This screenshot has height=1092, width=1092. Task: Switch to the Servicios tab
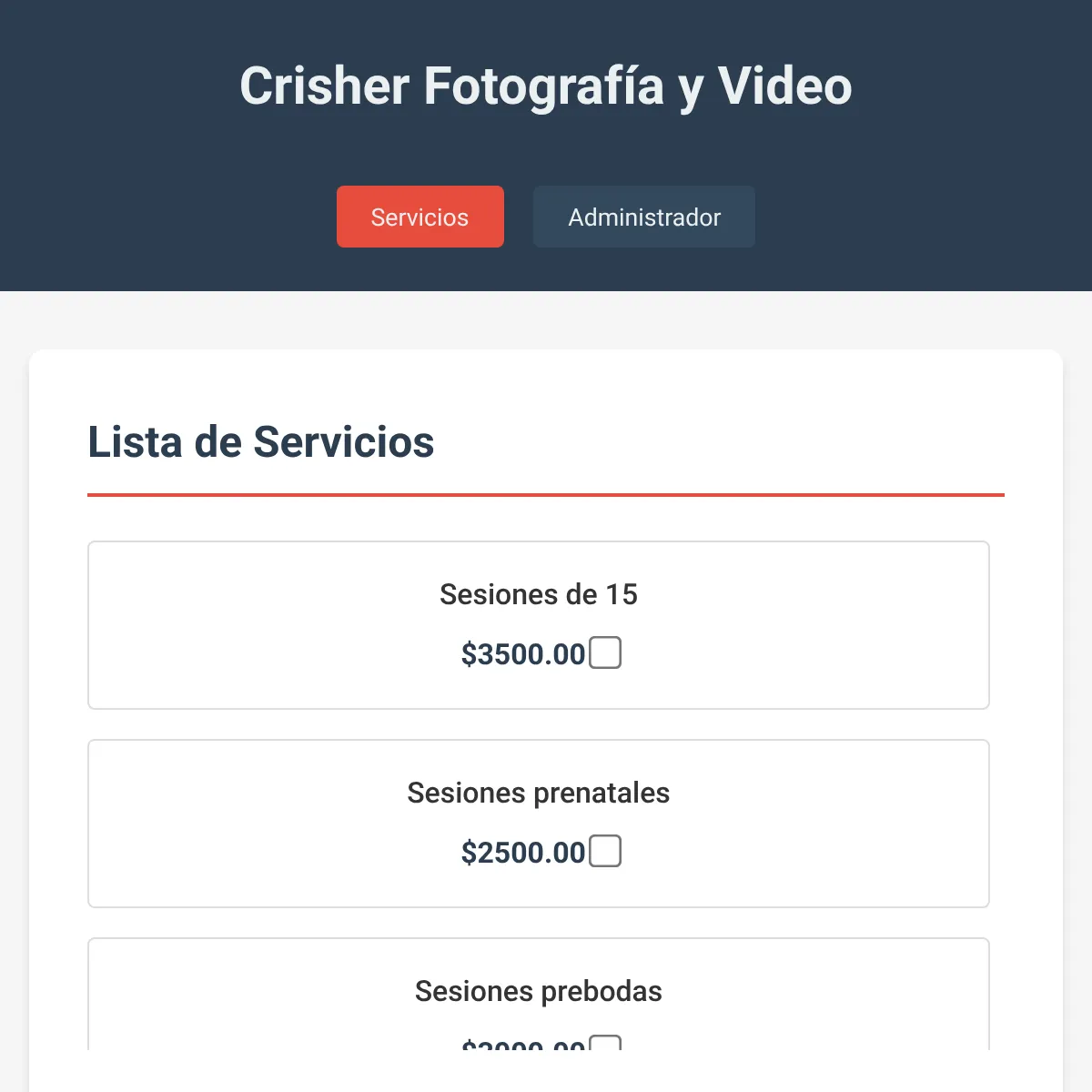tap(420, 217)
